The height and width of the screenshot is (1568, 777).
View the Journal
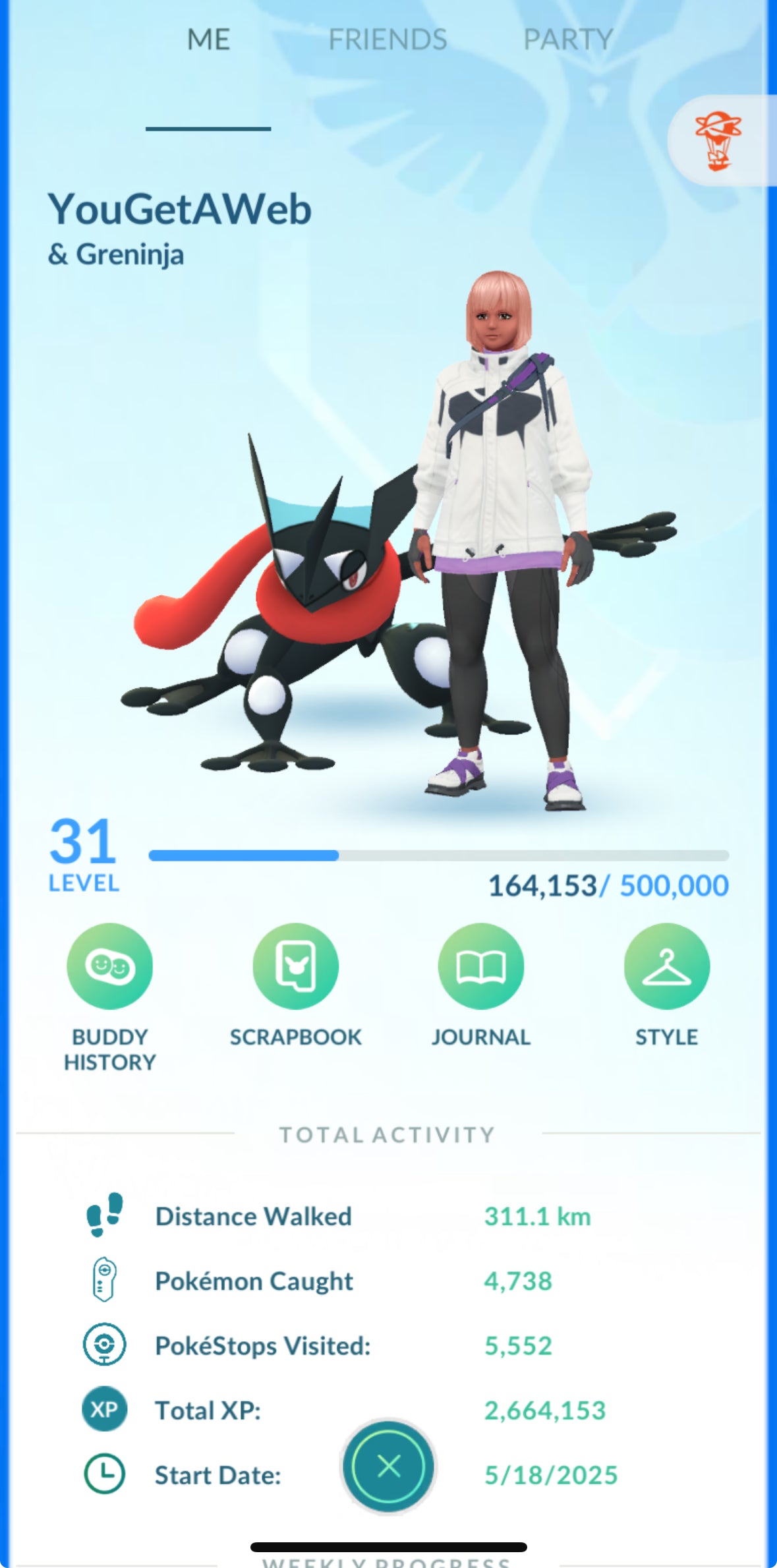tap(481, 966)
